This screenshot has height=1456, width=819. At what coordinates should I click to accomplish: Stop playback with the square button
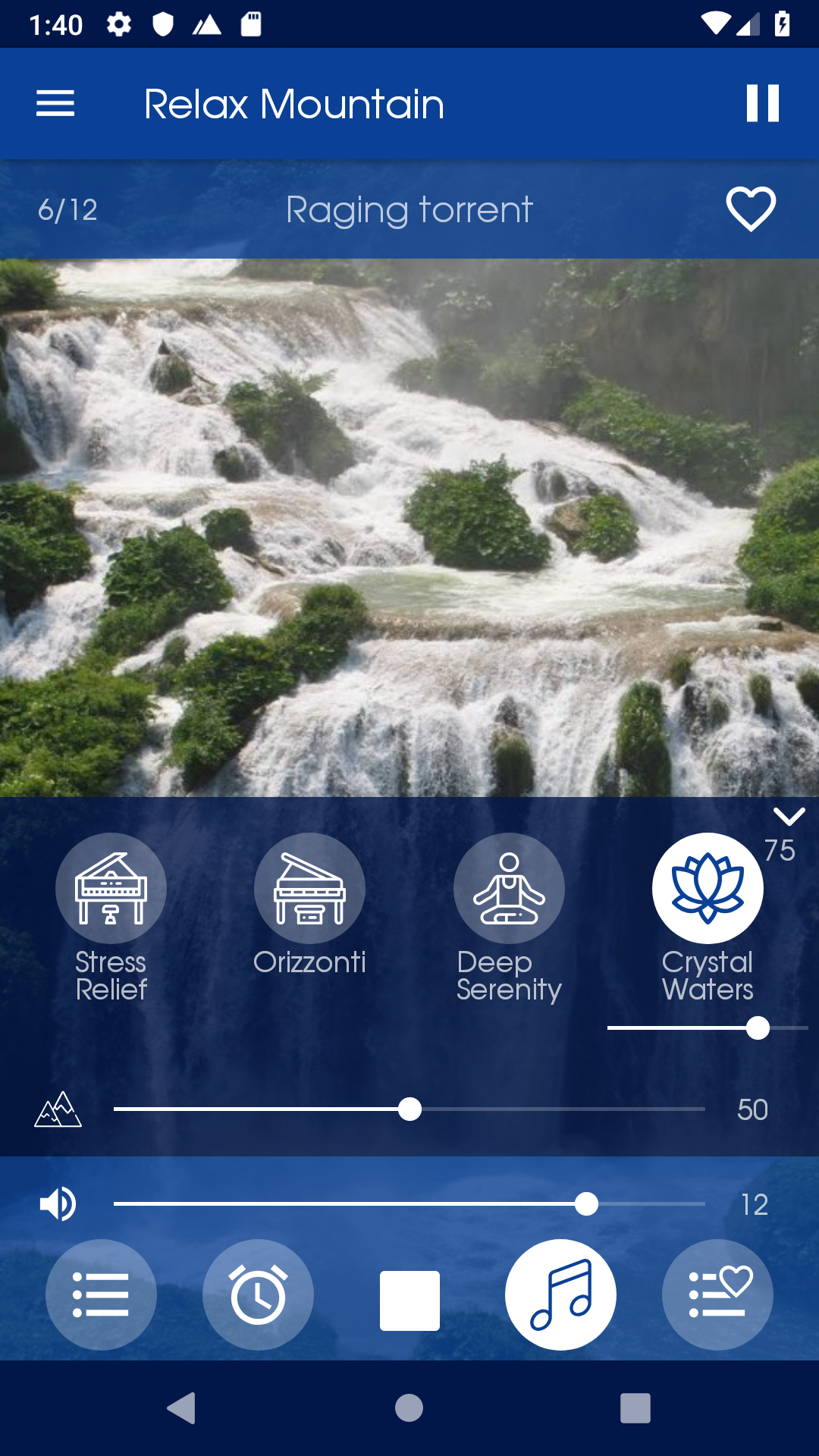pyautogui.click(x=409, y=1300)
